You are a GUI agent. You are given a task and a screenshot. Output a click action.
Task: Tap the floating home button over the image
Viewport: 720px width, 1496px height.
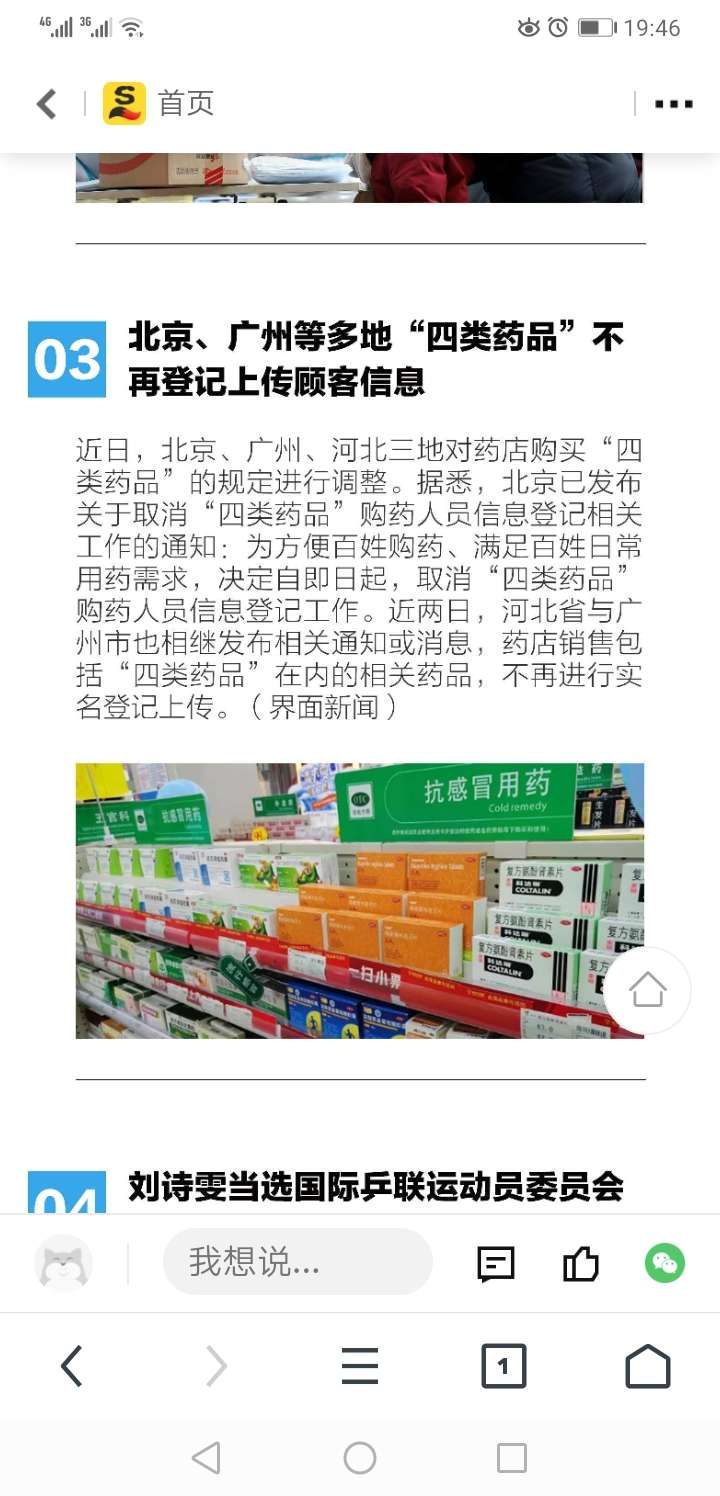pyautogui.click(x=647, y=990)
